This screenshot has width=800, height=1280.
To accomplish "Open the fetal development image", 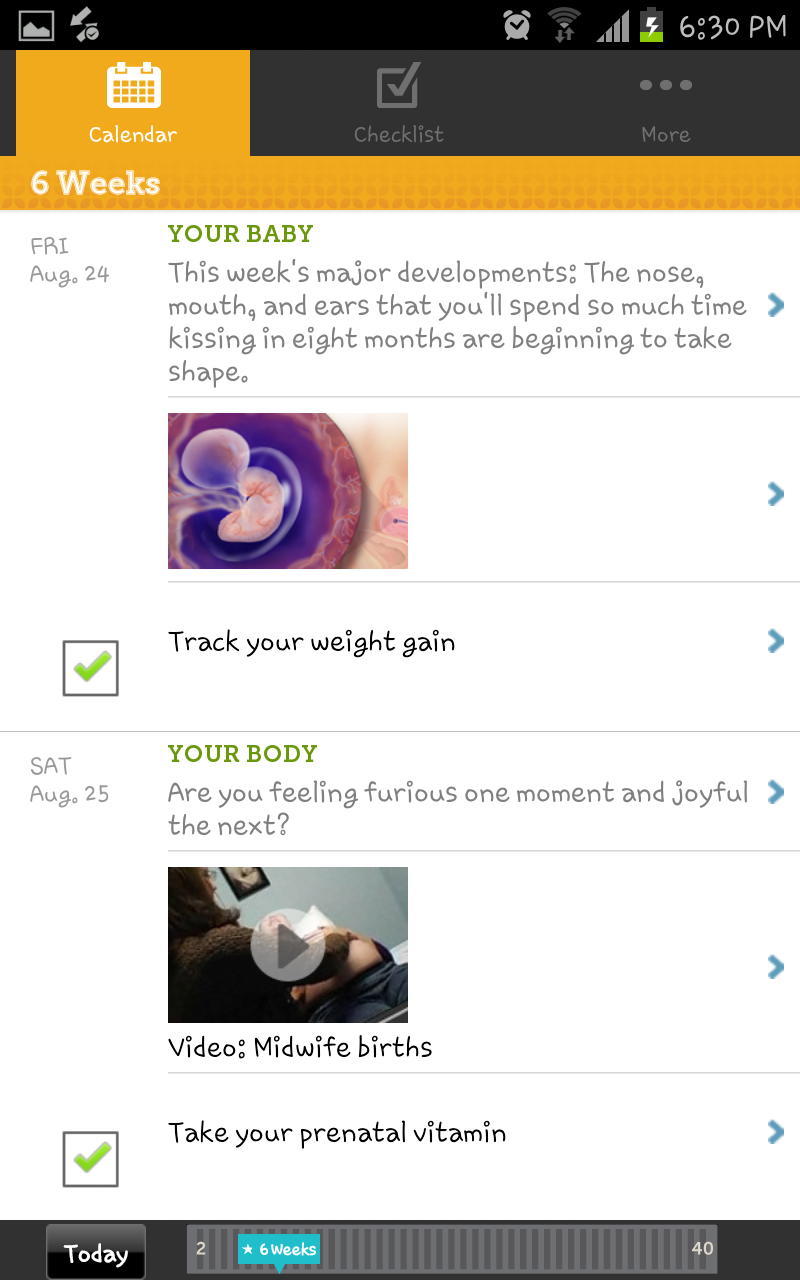I will click(x=288, y=491).
